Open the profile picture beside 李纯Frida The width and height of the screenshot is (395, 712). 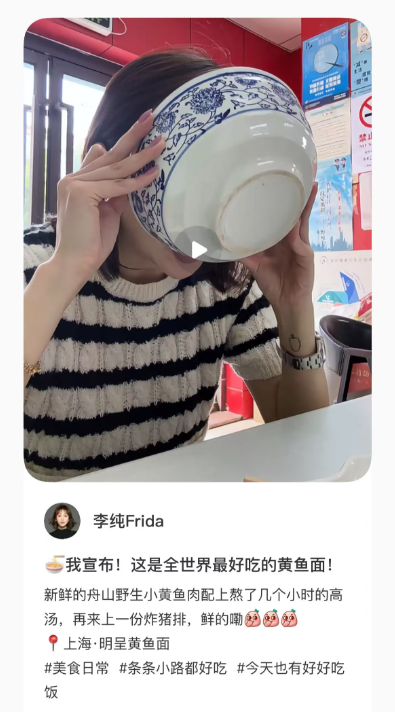(62, 520)
